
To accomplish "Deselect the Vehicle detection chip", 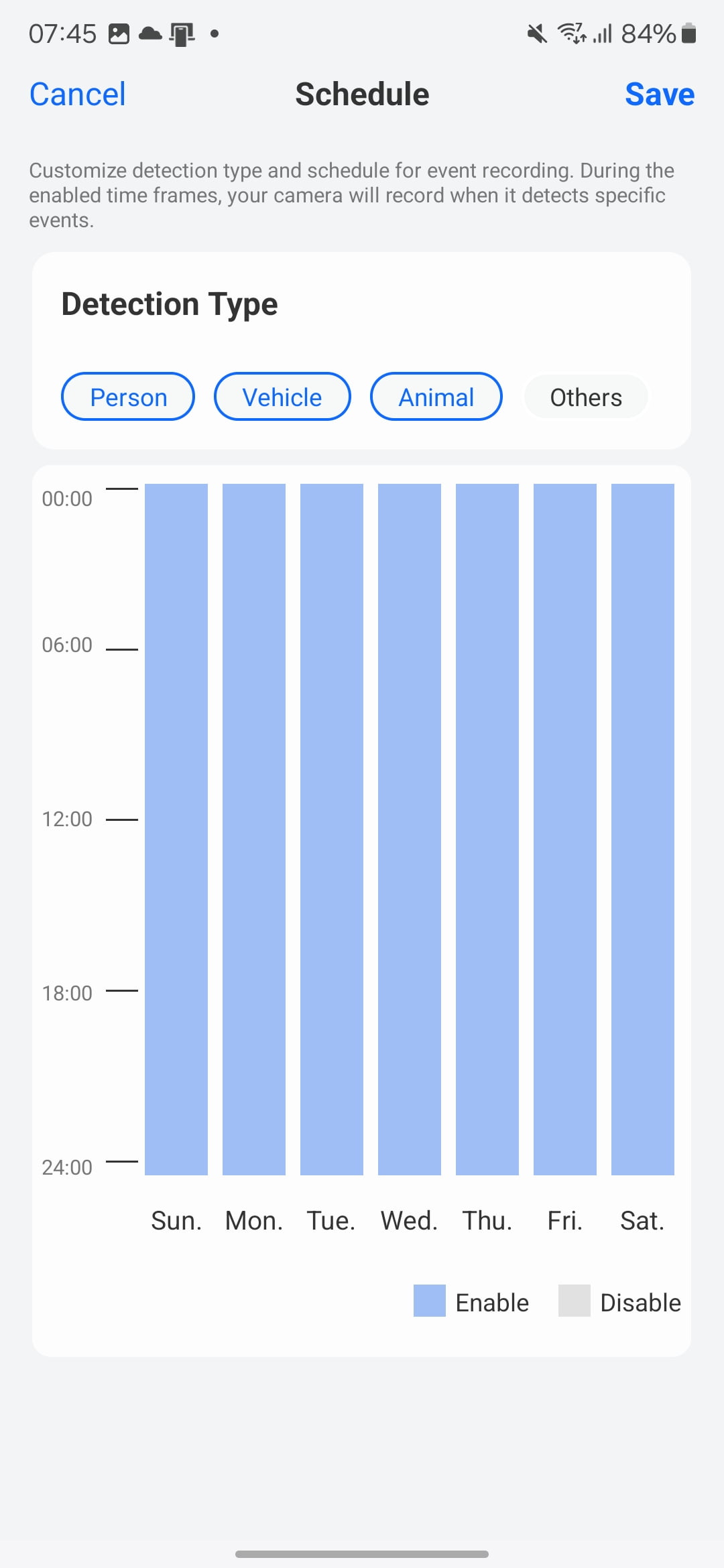I will 282,397.
